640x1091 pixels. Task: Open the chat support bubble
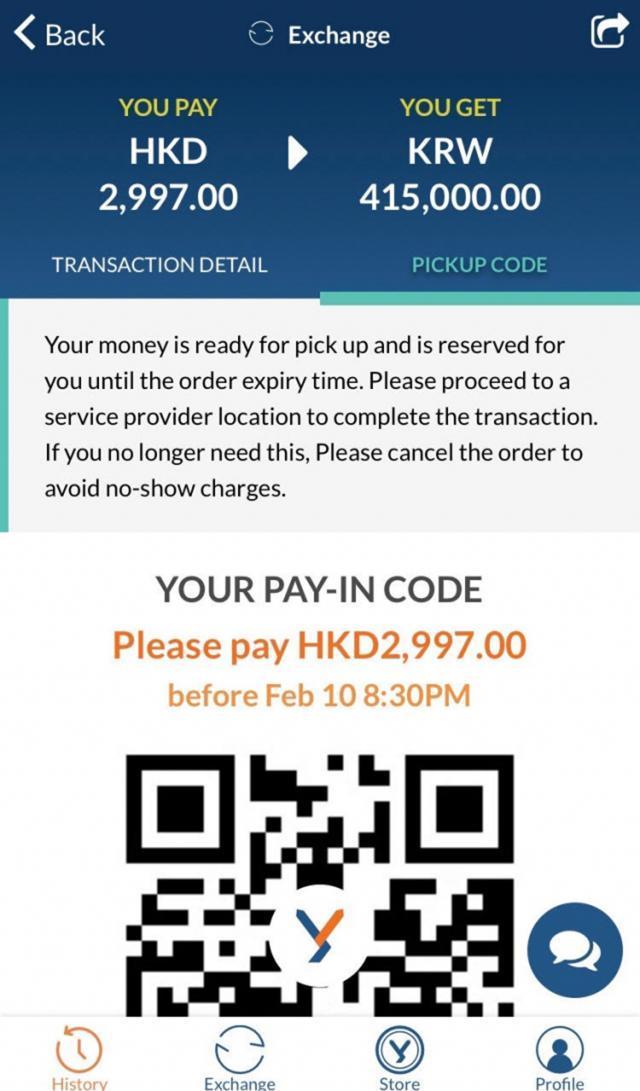pos(575,950)
